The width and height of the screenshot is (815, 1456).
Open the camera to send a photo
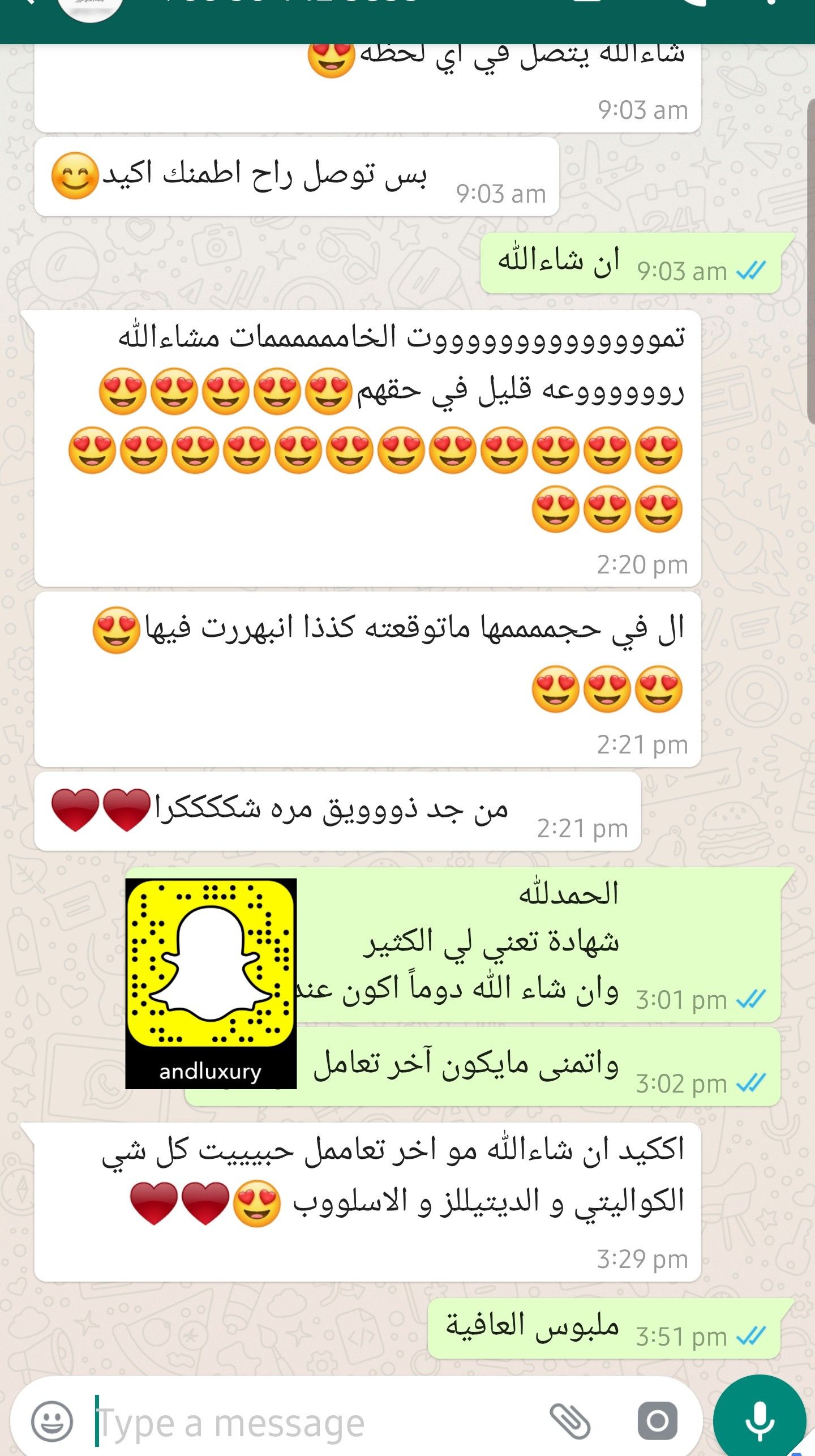point(657,1421)
